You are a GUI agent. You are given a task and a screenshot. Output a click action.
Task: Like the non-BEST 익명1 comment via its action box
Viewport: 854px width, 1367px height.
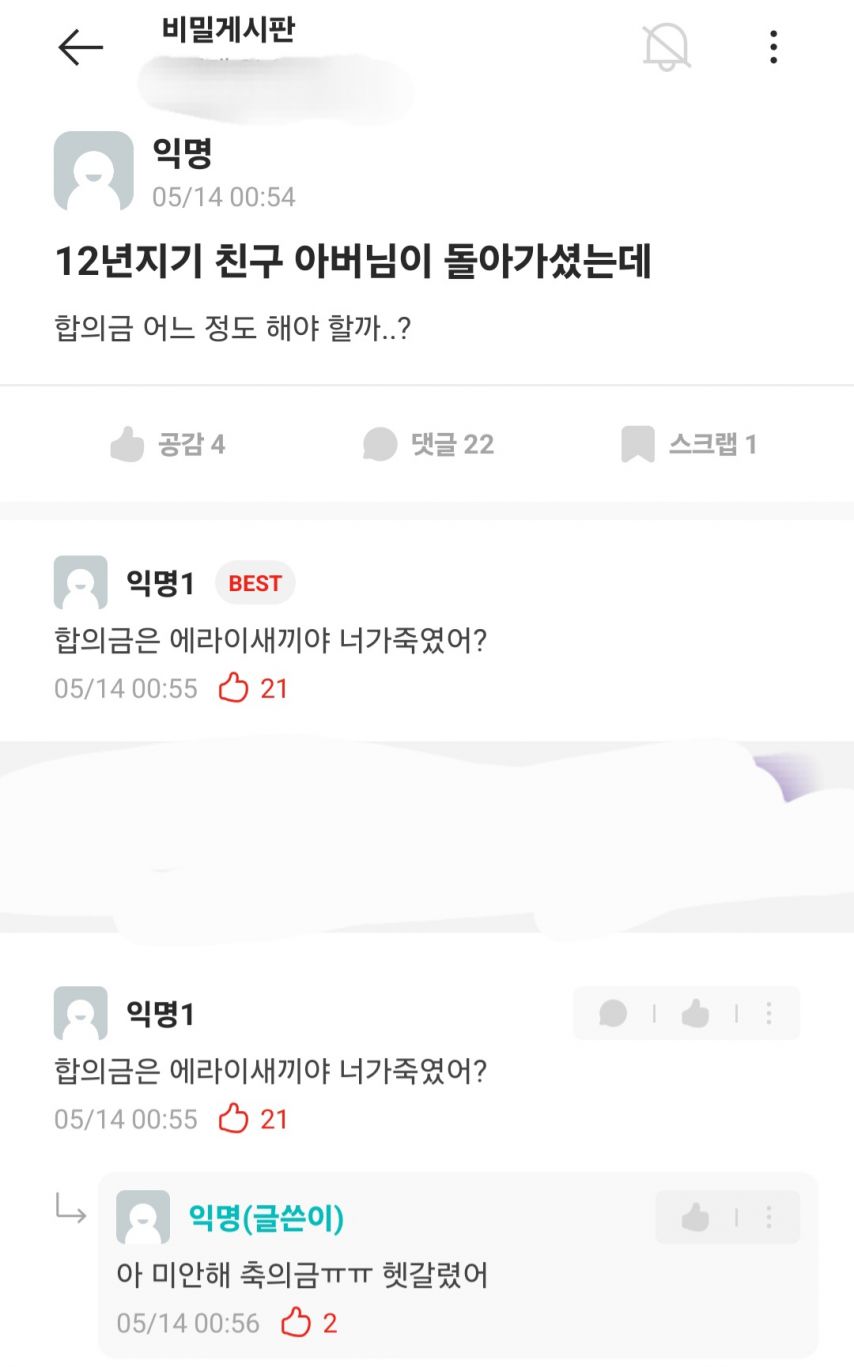[x=695, y=1014]
